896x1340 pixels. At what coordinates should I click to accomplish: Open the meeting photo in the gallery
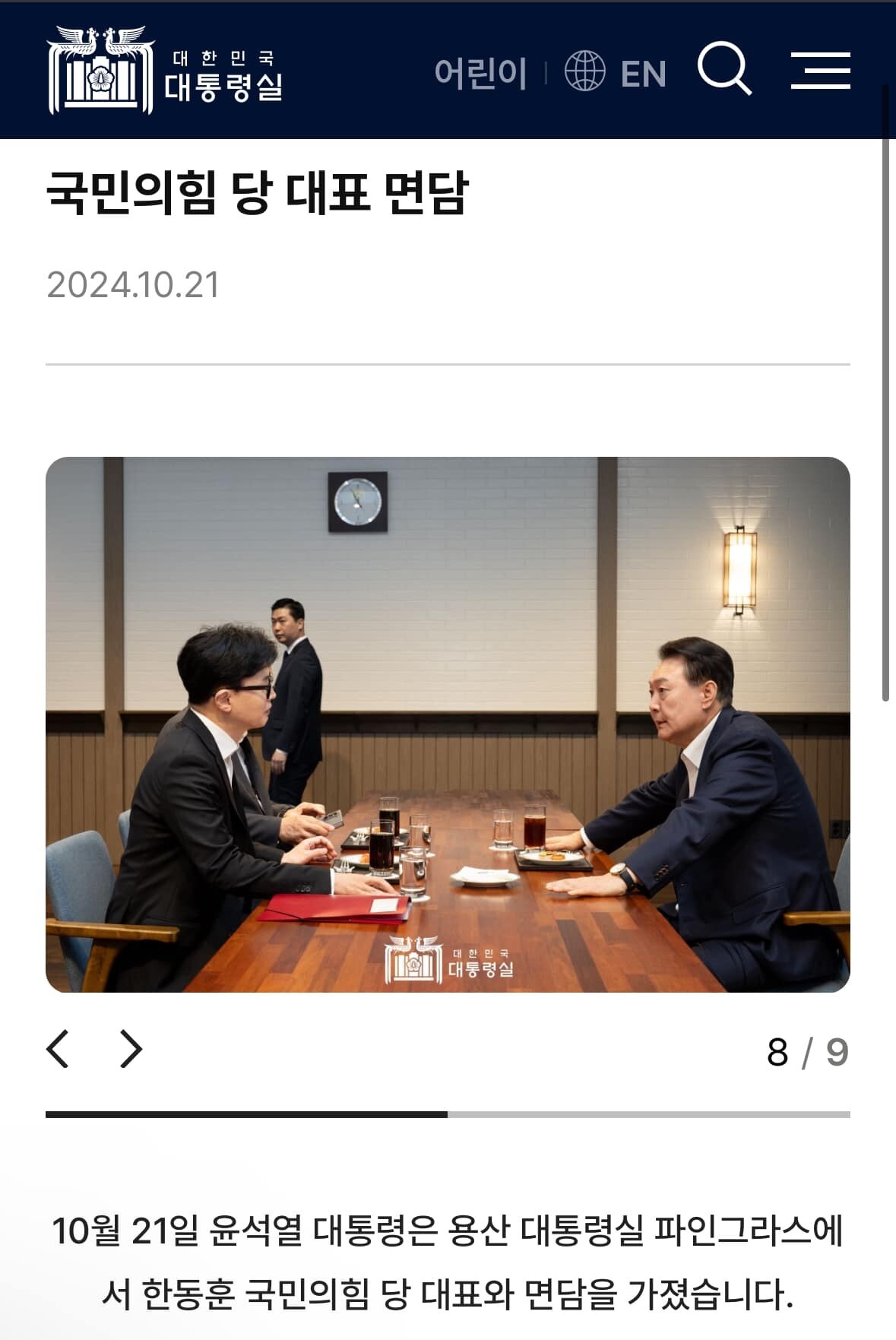(x=448, y=724)
